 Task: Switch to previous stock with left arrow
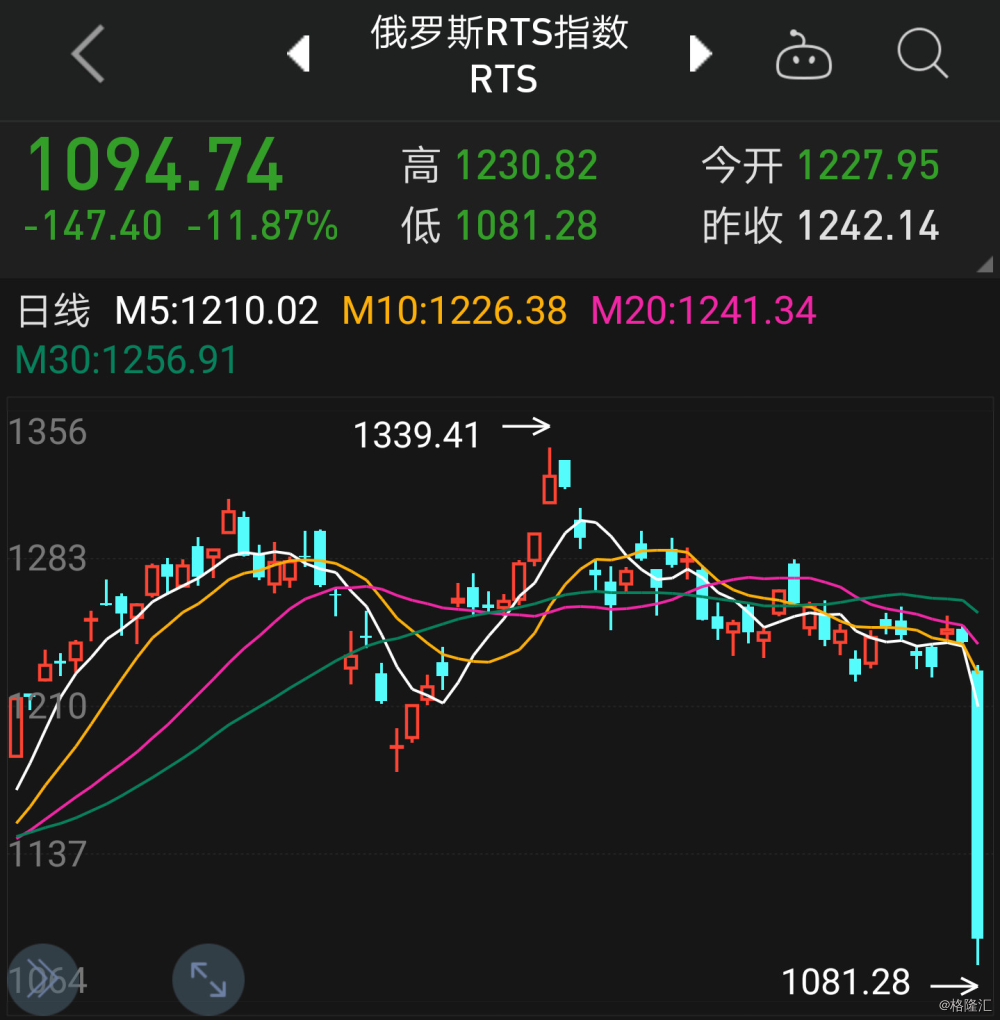(298, 55)
